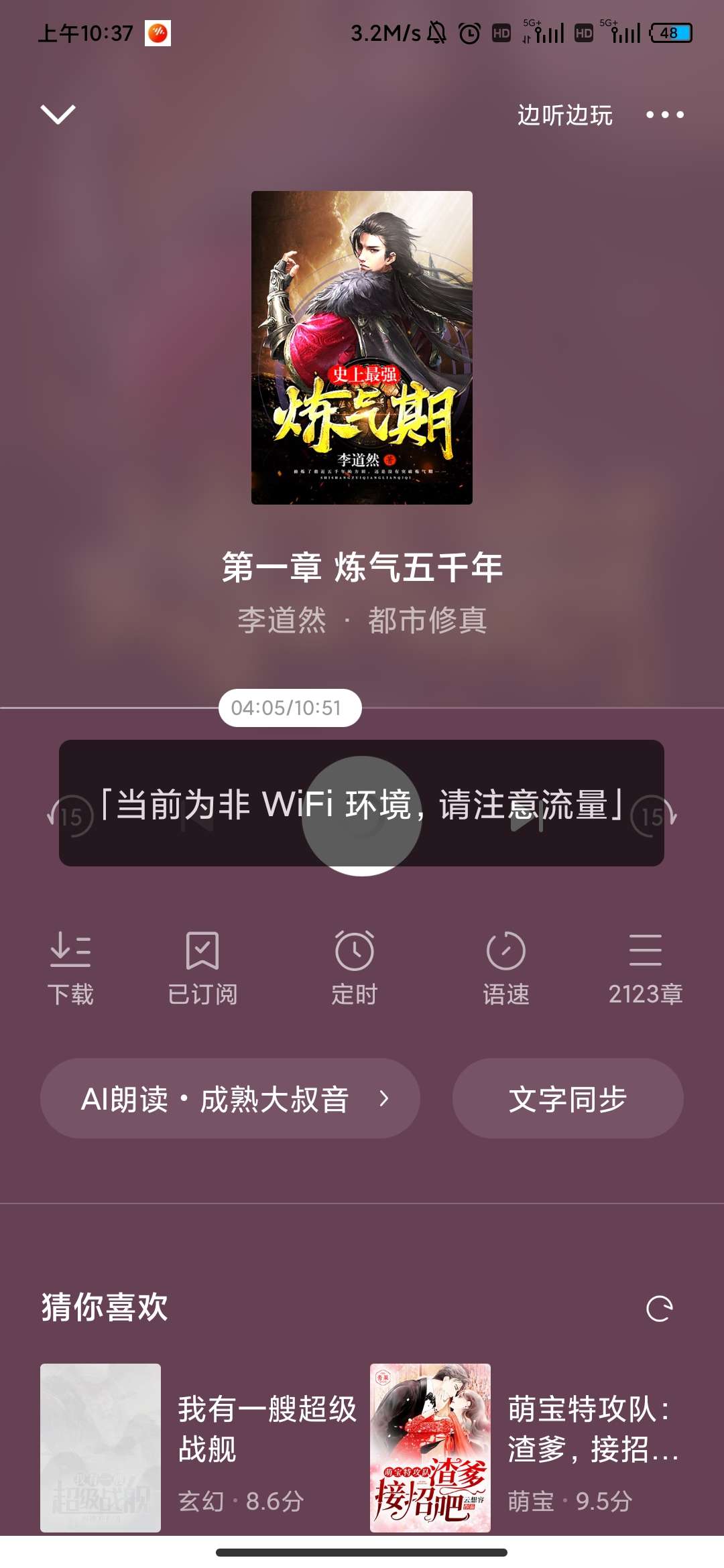
Task: Refresh the 猜你喜欢 recommendations
Action: click(x=659, y=1309)
